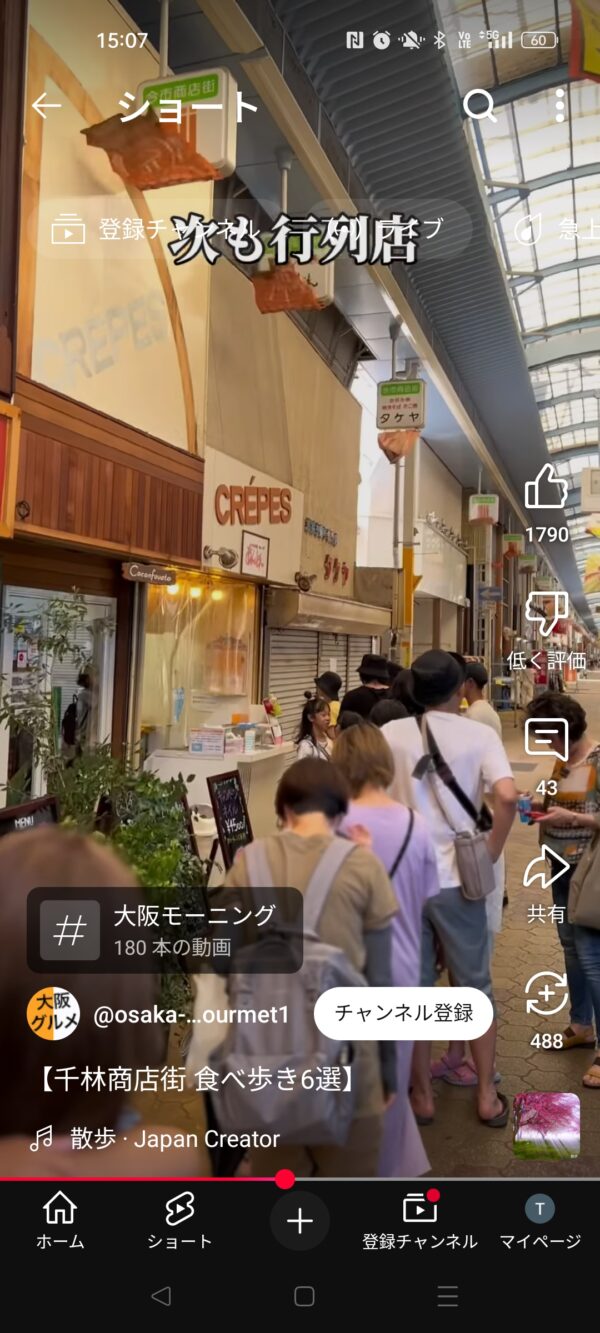Open the 大阪モーニング hashtag card
The width and height of the screenshot is (600, 1333).
165,930
